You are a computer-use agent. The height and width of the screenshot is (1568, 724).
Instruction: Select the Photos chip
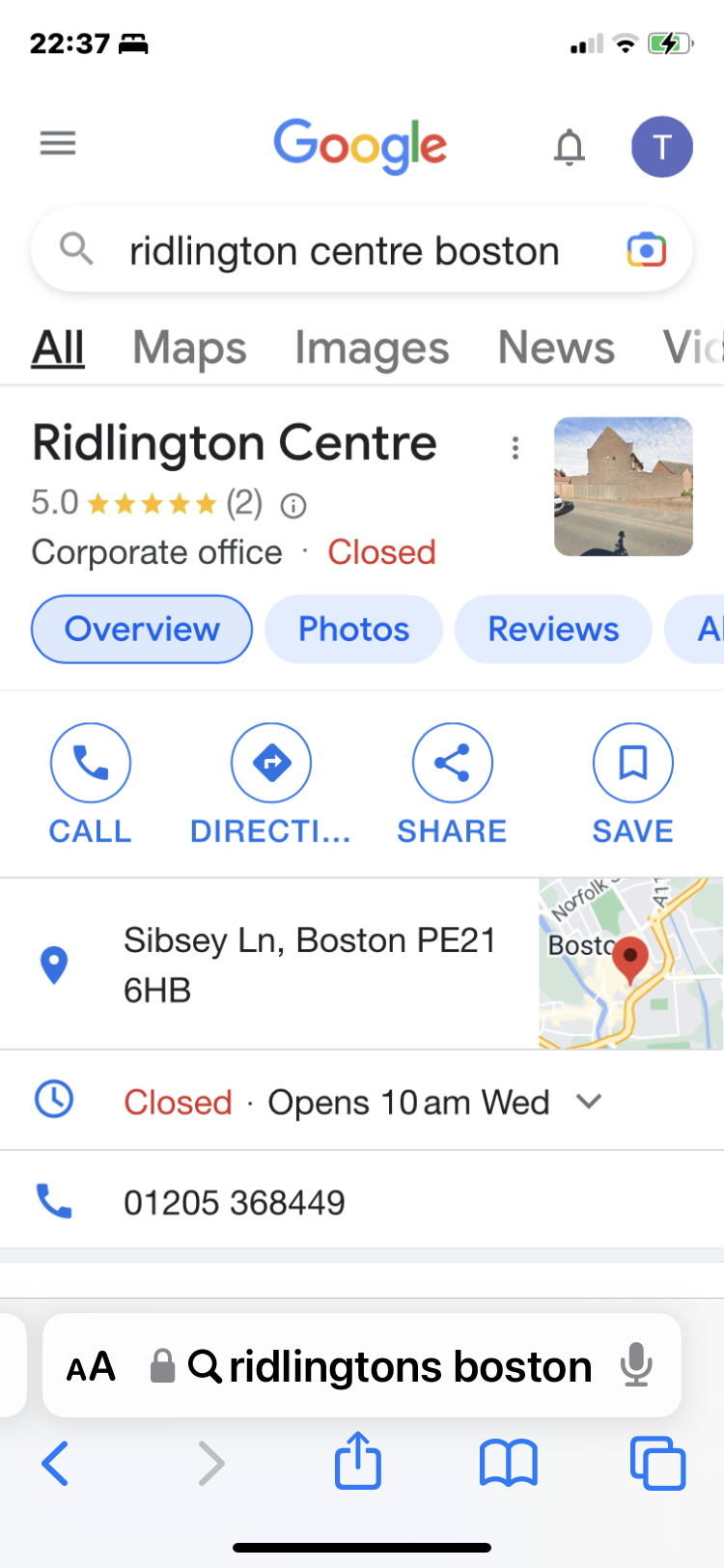coord(353,630)
